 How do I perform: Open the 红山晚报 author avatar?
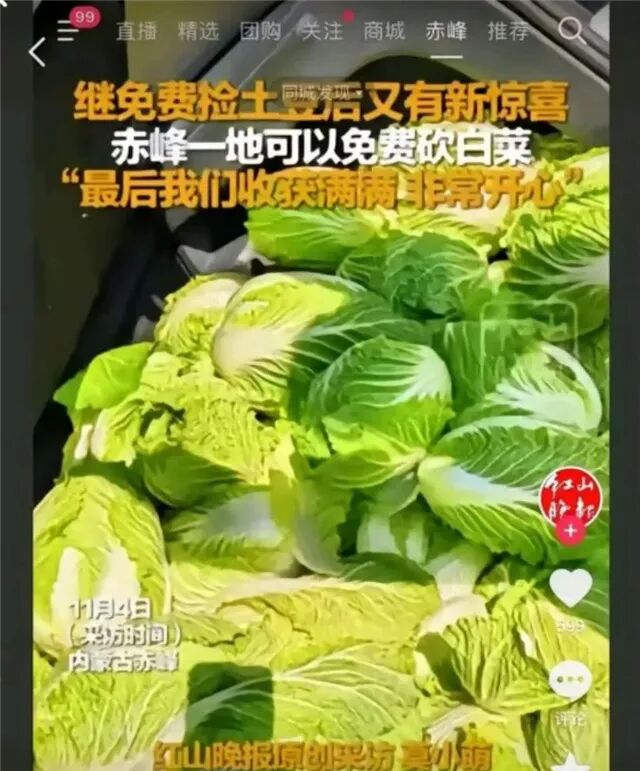click(x=571, y=494)
